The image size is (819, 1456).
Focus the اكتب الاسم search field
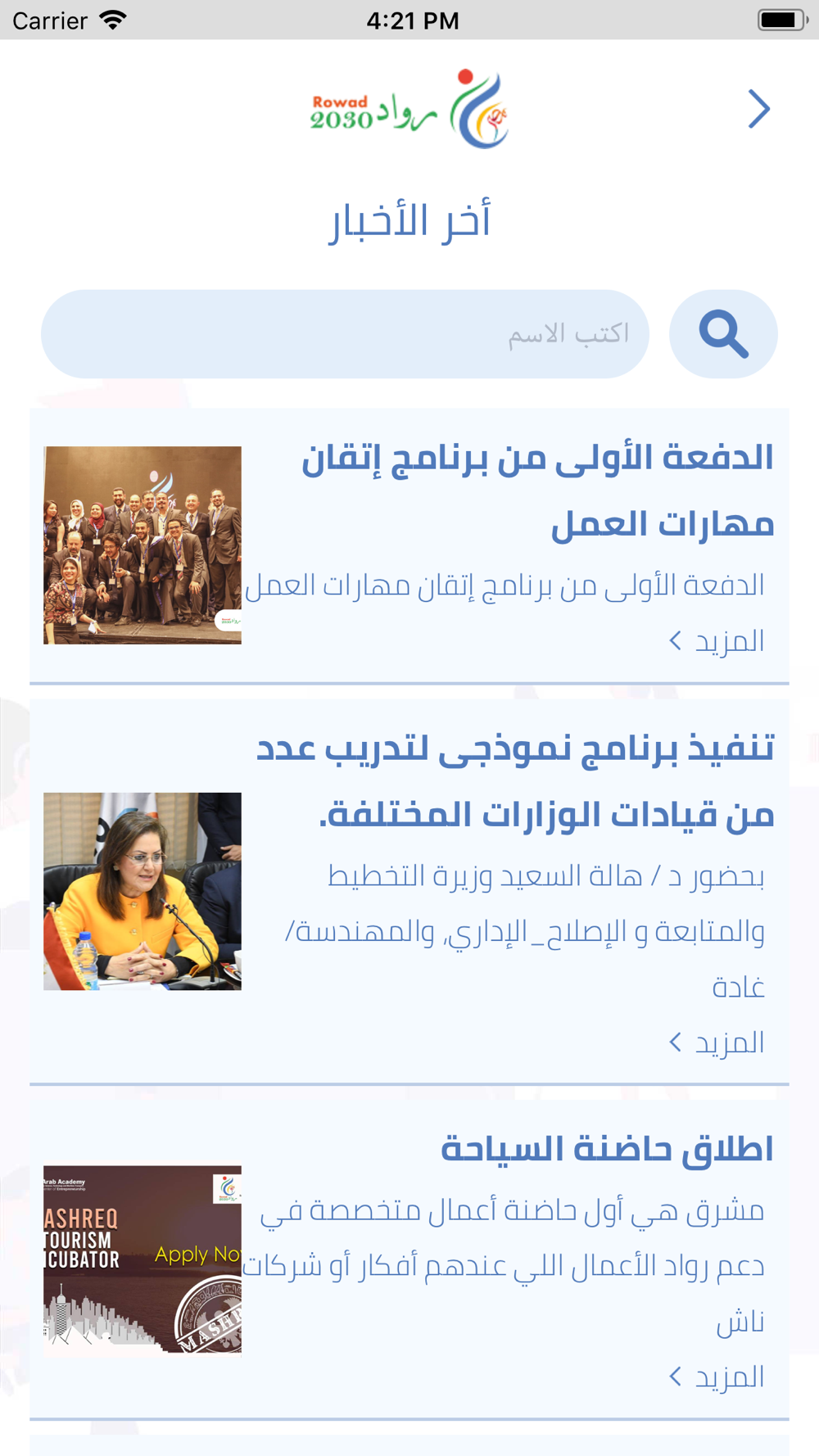[345, 334]
